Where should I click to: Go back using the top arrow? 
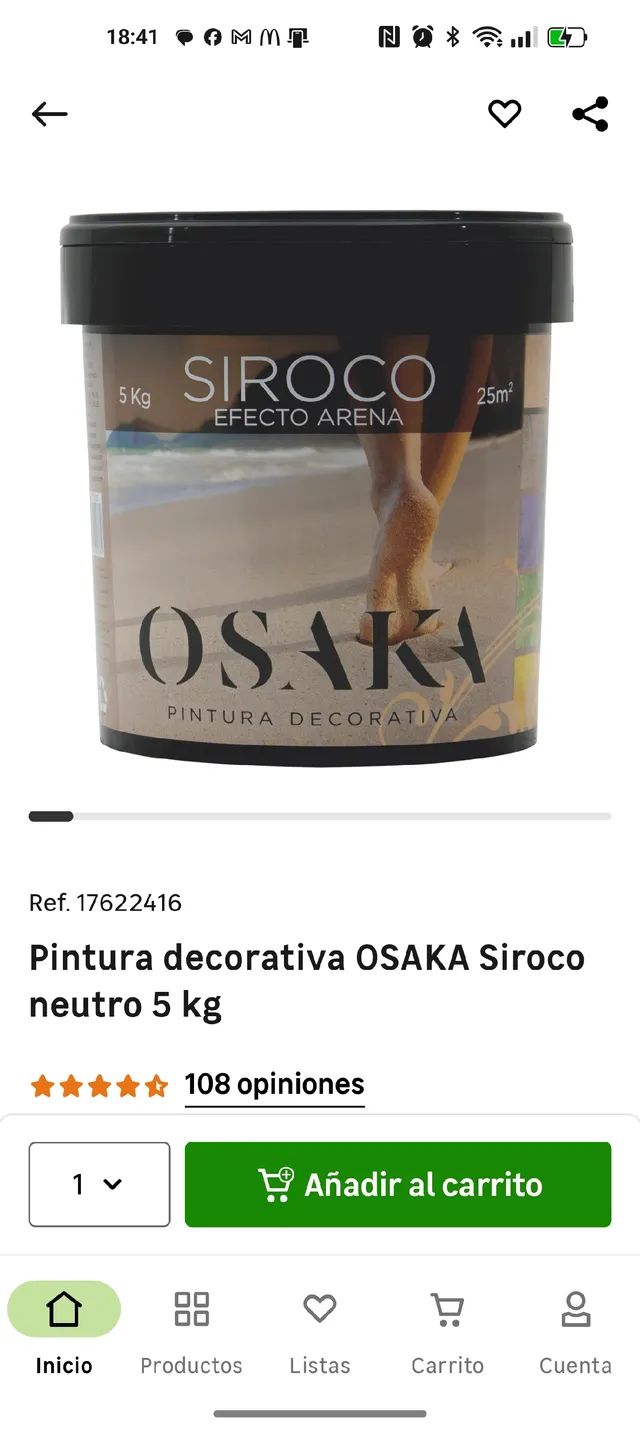[x=49, y=115]
